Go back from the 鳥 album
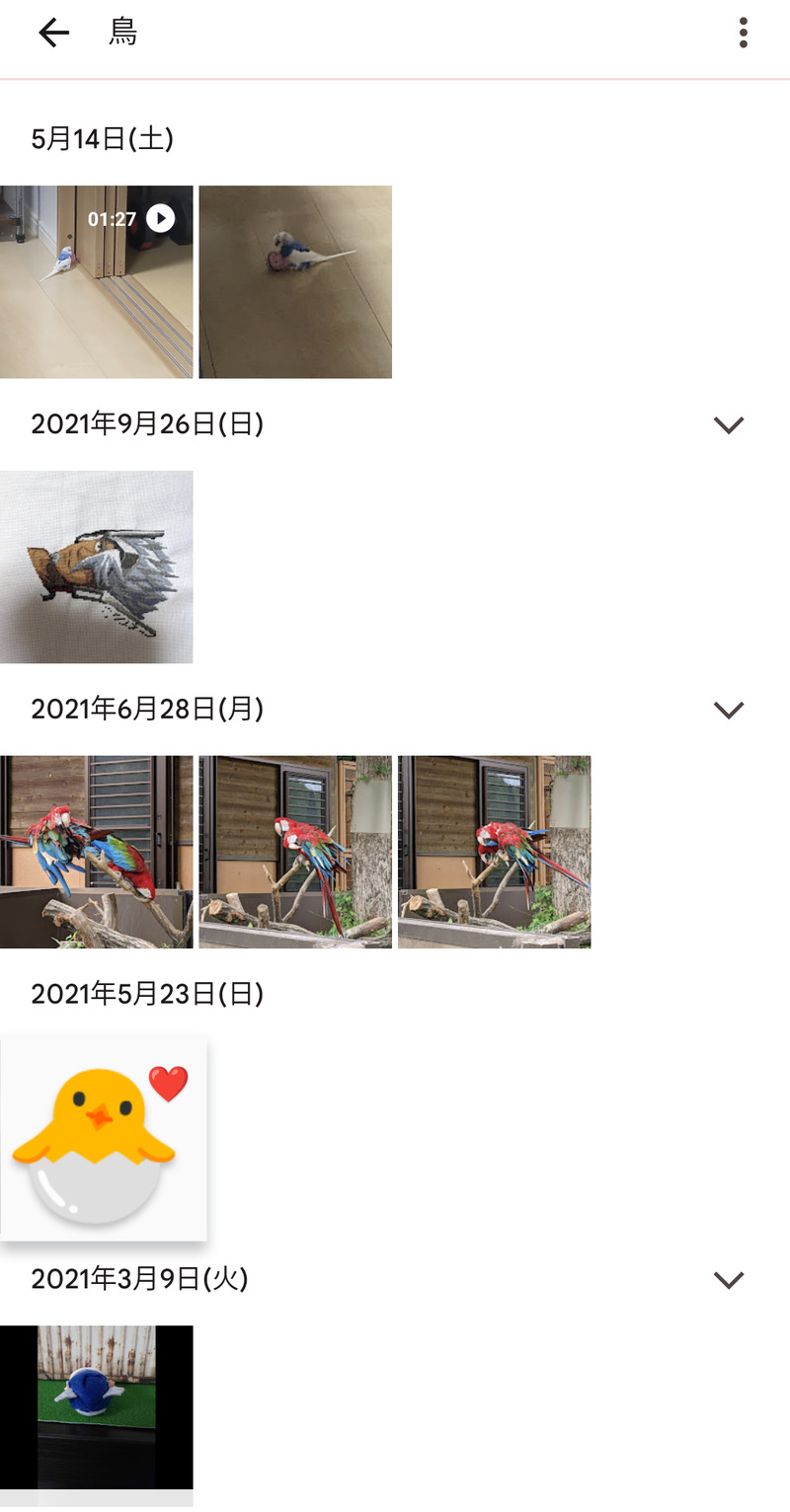790x1512 pixels. pyautogui.click(x=53, y=34)
